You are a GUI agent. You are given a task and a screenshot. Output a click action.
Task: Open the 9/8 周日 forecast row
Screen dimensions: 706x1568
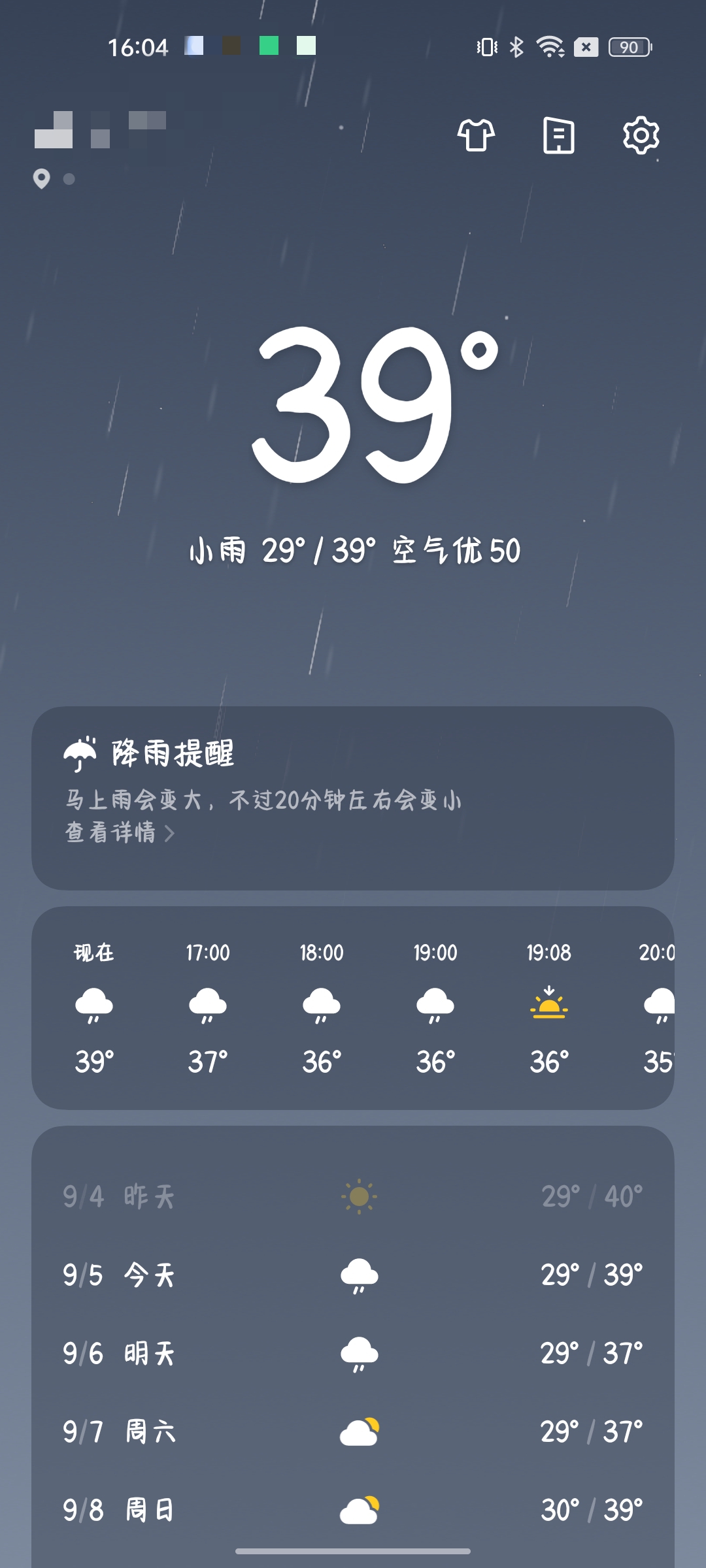353,1510
